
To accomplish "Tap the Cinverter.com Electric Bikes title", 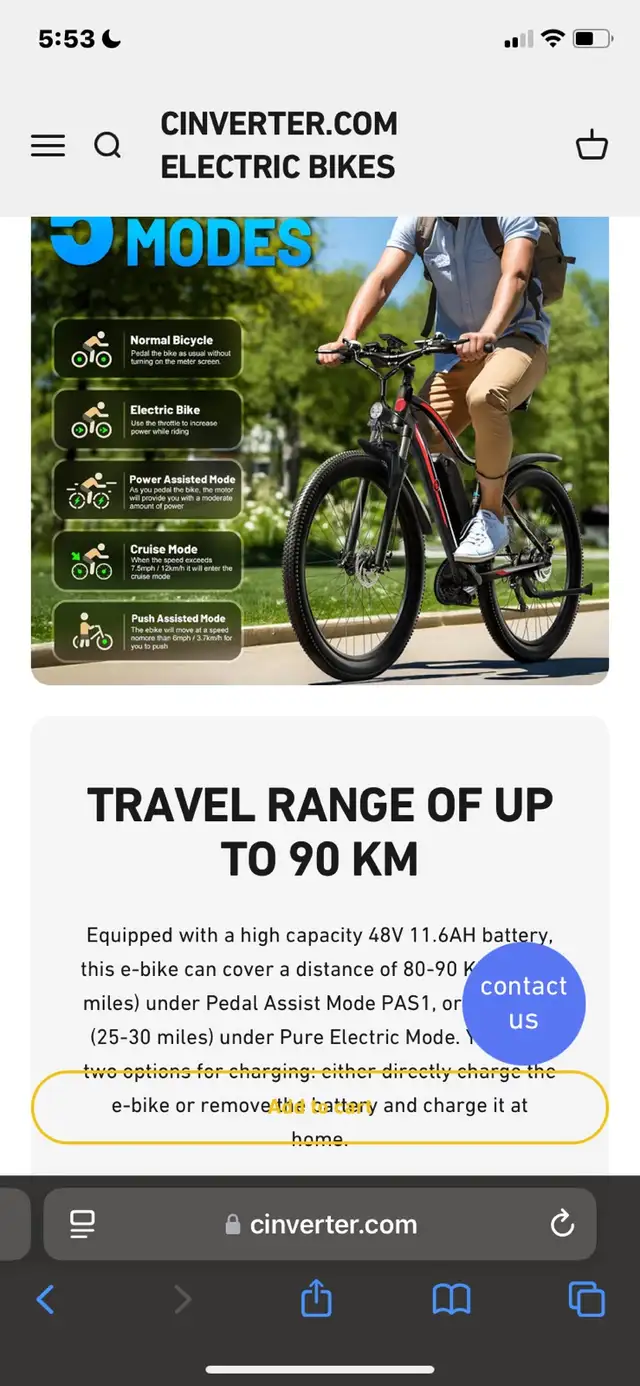I will (279, 145).
